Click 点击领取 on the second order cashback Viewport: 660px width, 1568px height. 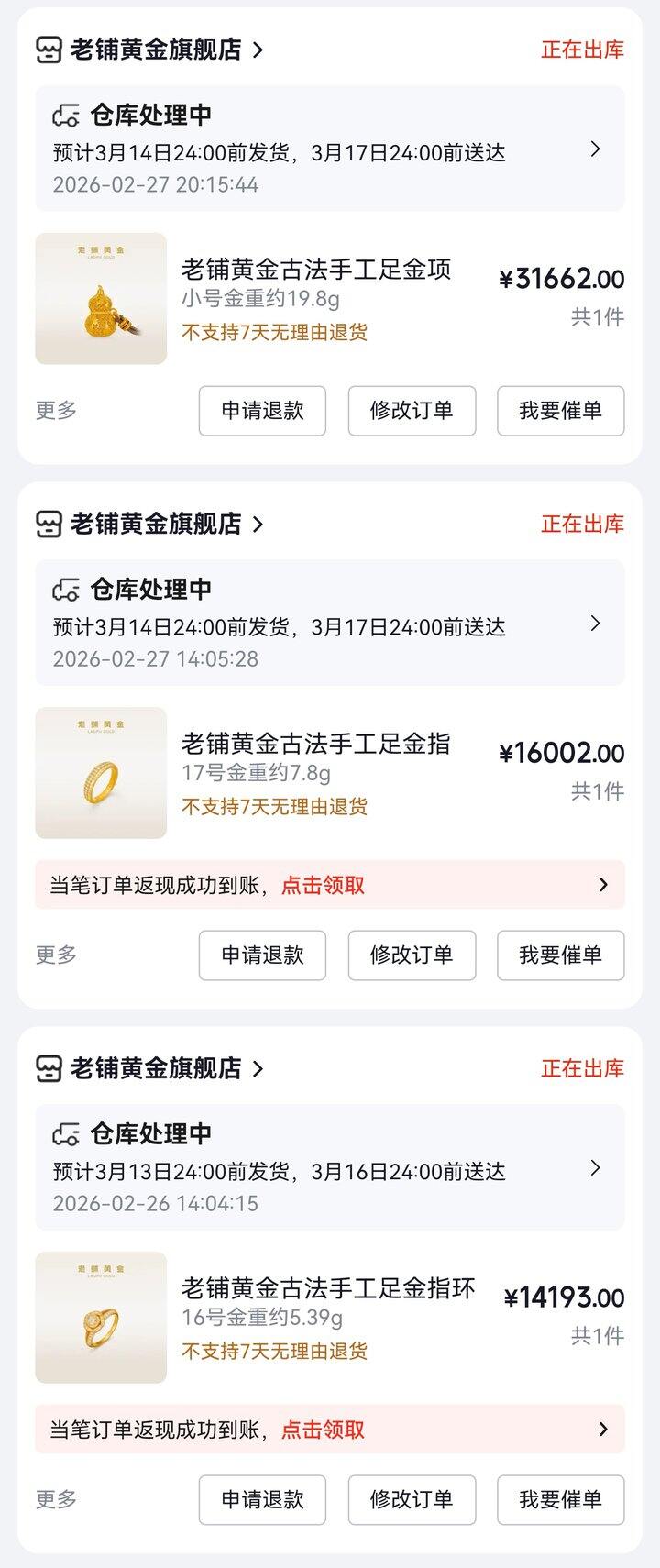[x=323, y=884]
